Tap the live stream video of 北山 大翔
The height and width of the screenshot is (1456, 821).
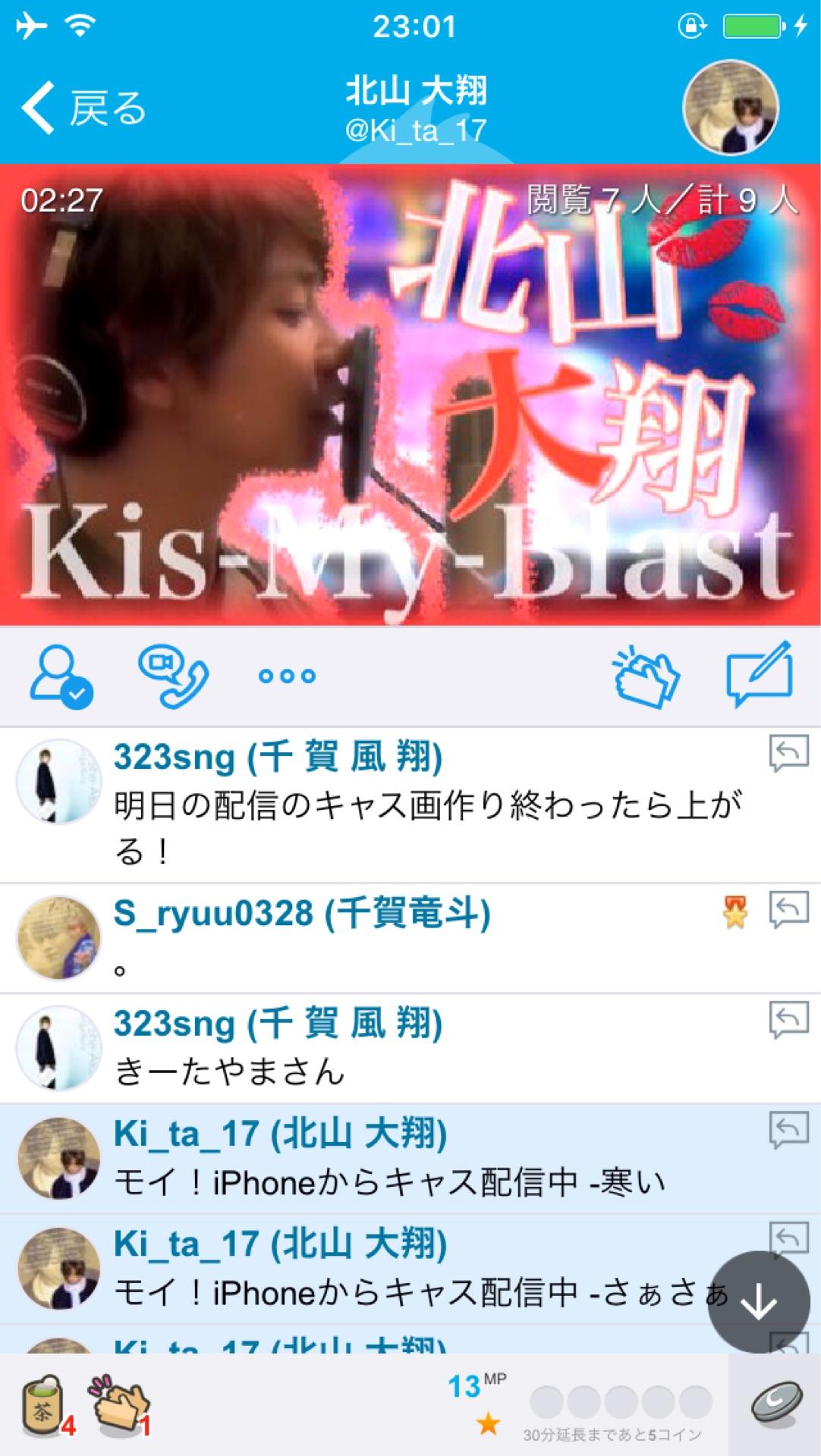point(410,394)
